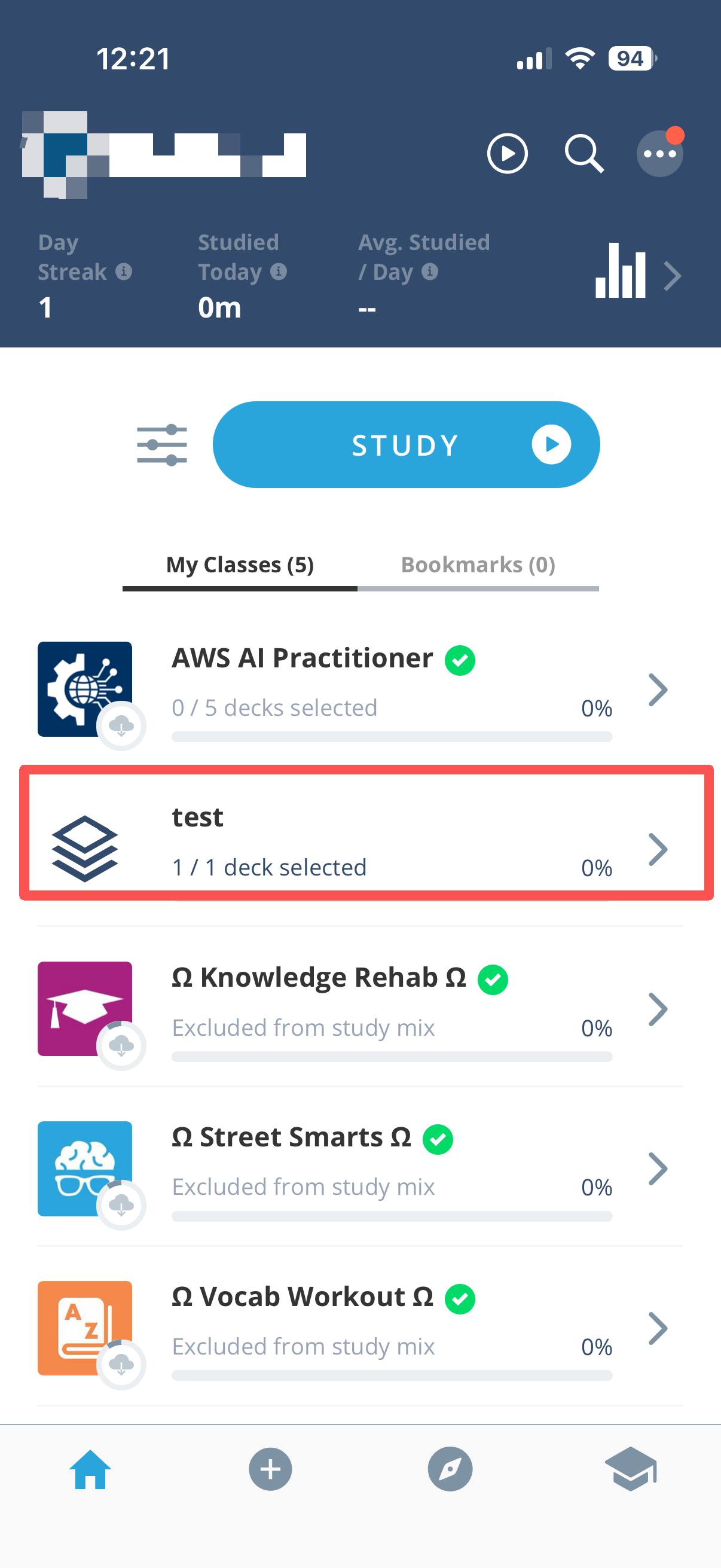The image size is (721, 1568).
Task: Switch to the Bookmarks tab
Action: click(x=478, y=566)
